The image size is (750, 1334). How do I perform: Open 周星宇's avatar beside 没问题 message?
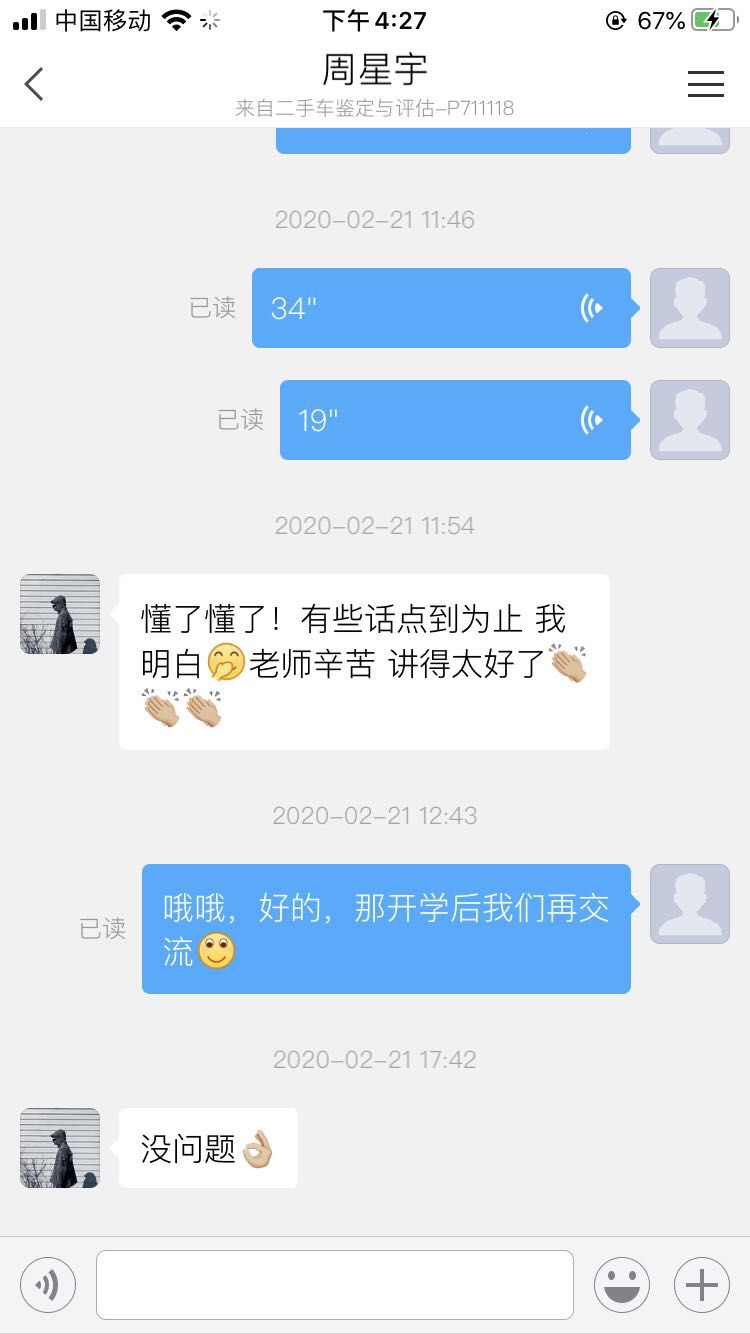60,1148
